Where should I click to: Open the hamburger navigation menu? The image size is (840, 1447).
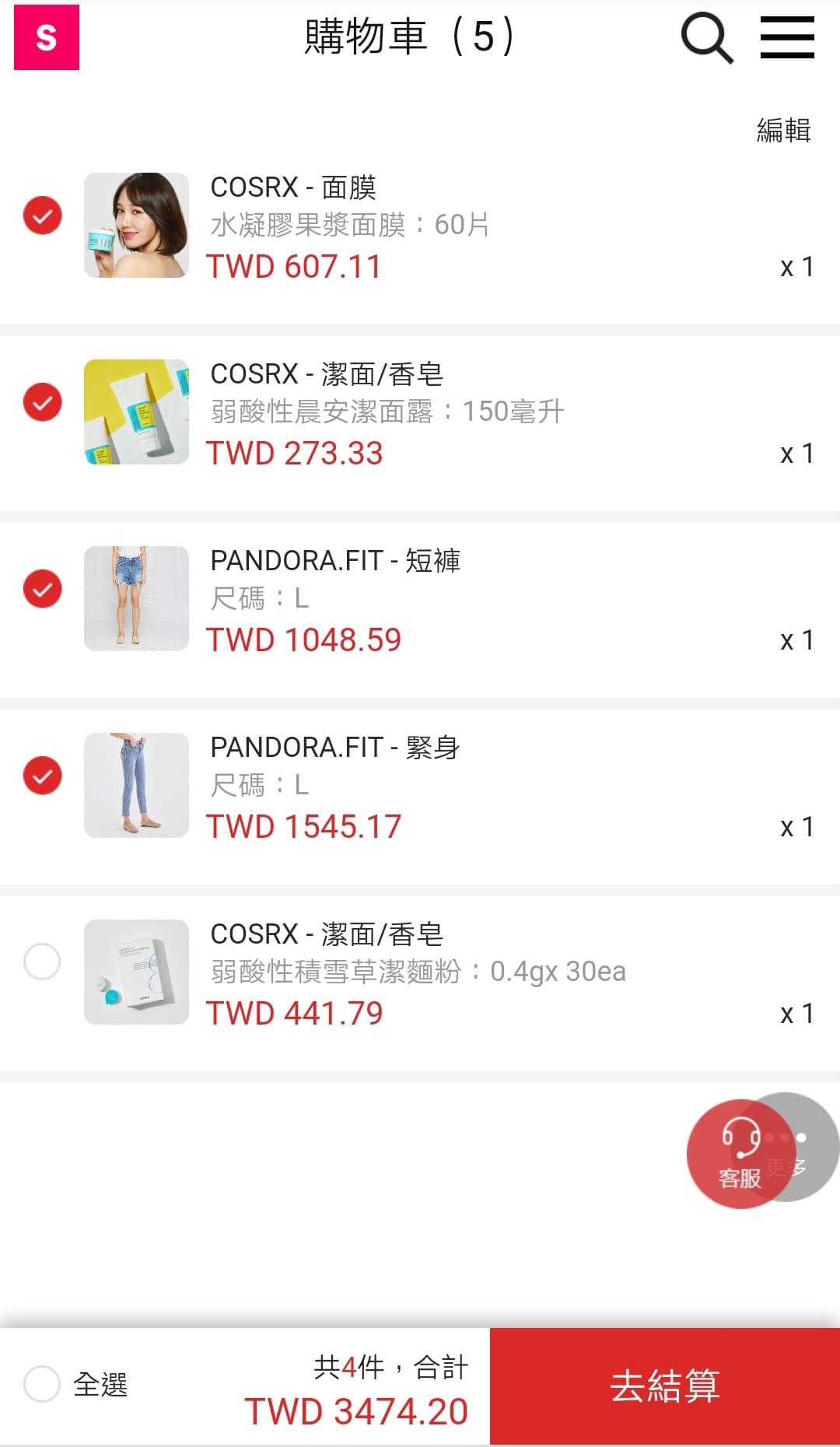786,37
